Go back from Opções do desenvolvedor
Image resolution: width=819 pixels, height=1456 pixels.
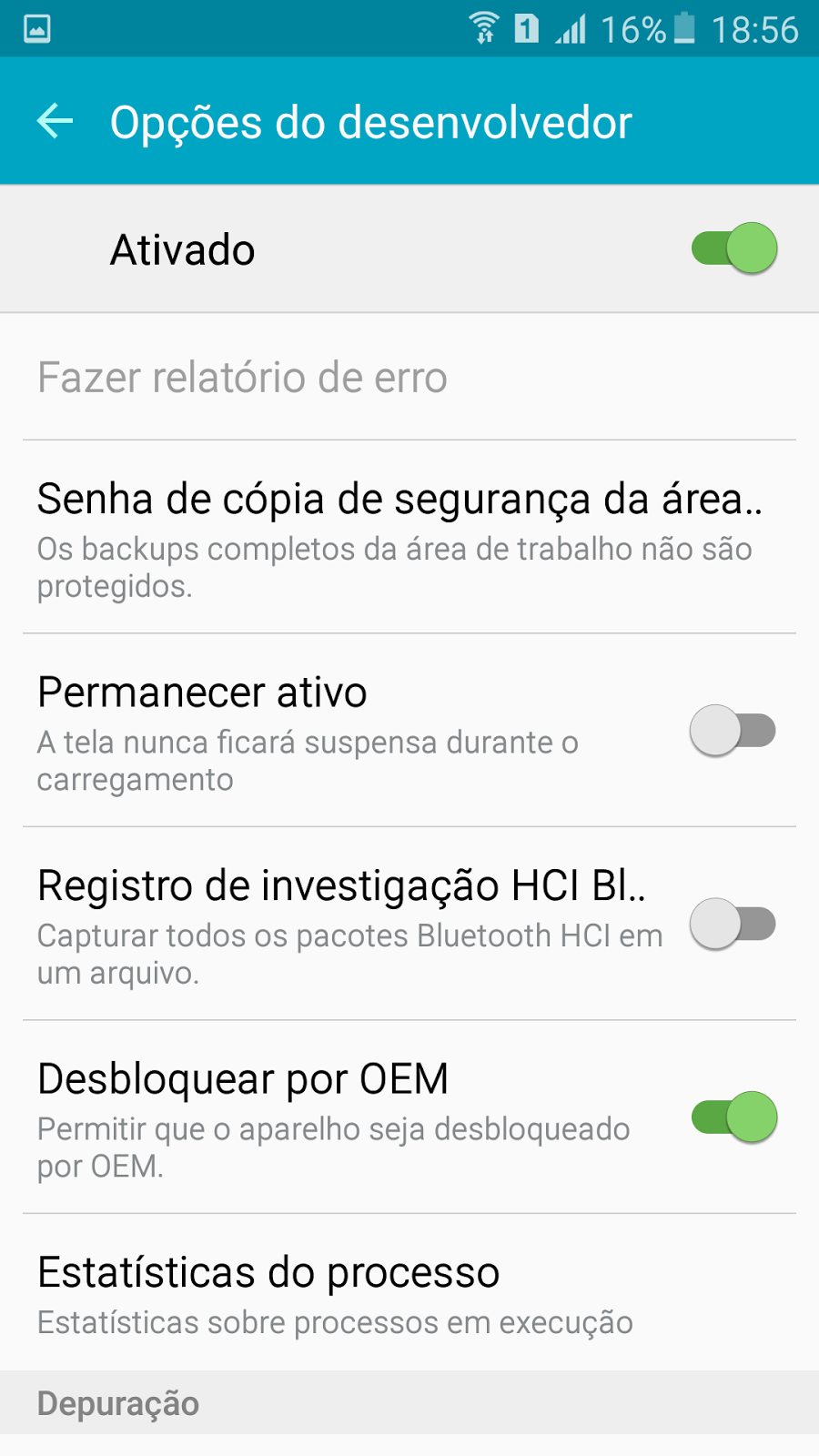55,121
